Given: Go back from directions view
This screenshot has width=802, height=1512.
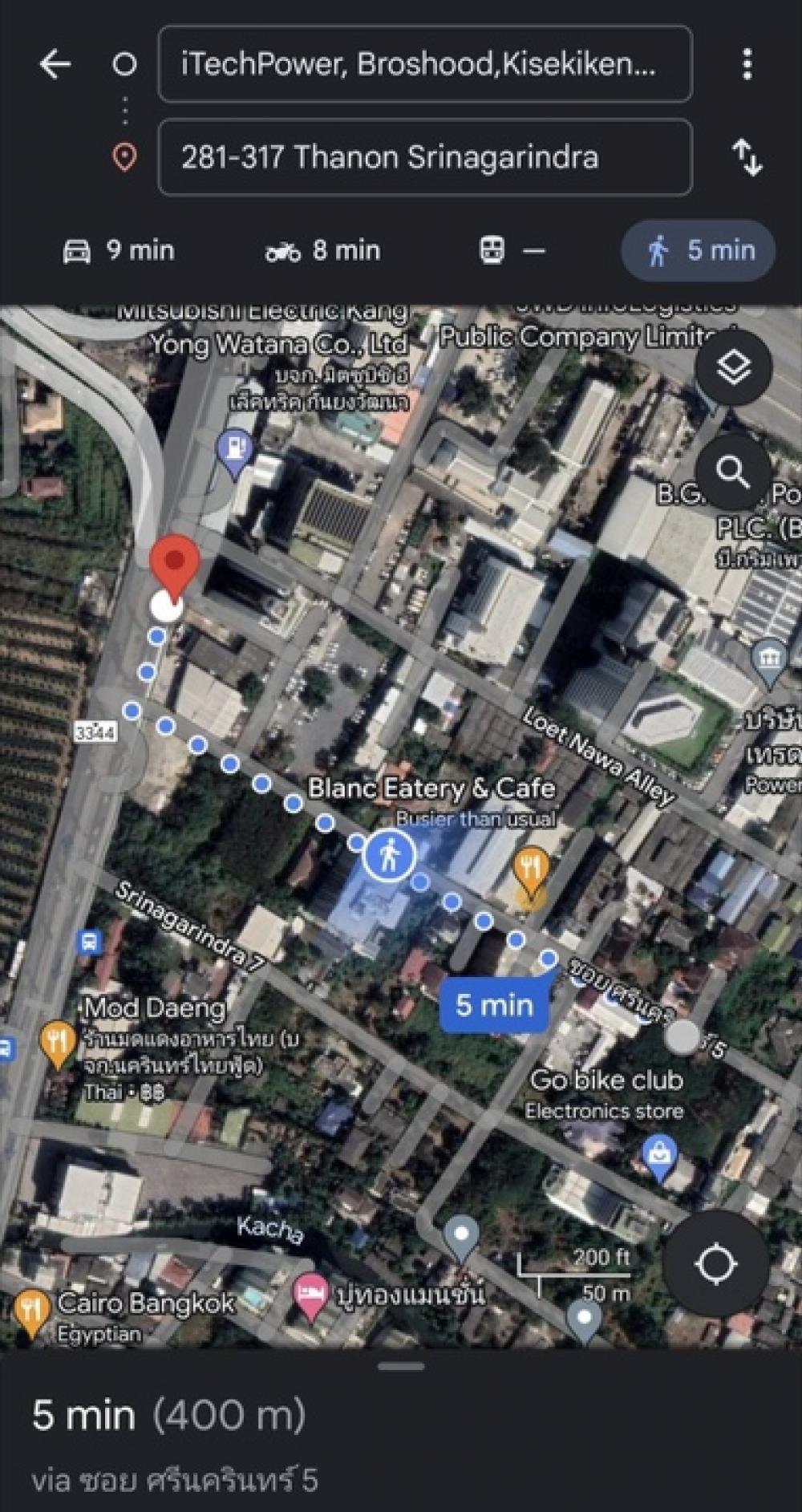Looking at the screenshot, I should click(55, 64).
